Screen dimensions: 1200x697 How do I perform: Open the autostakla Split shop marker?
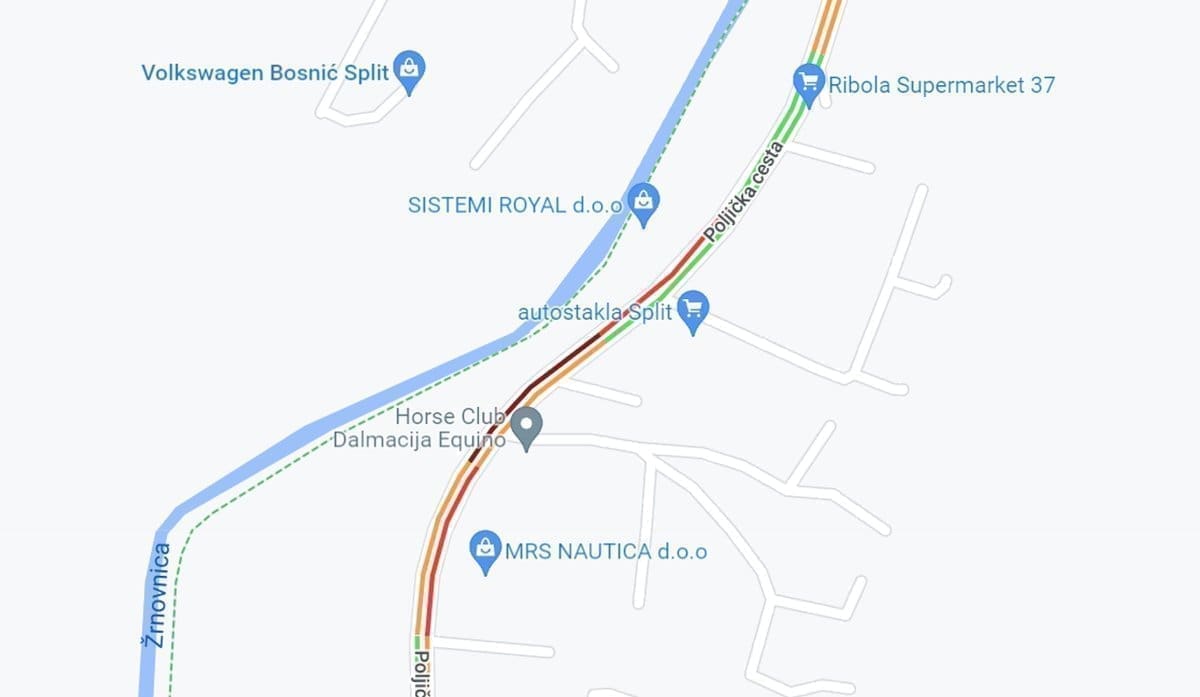click(x=693, y=310)
